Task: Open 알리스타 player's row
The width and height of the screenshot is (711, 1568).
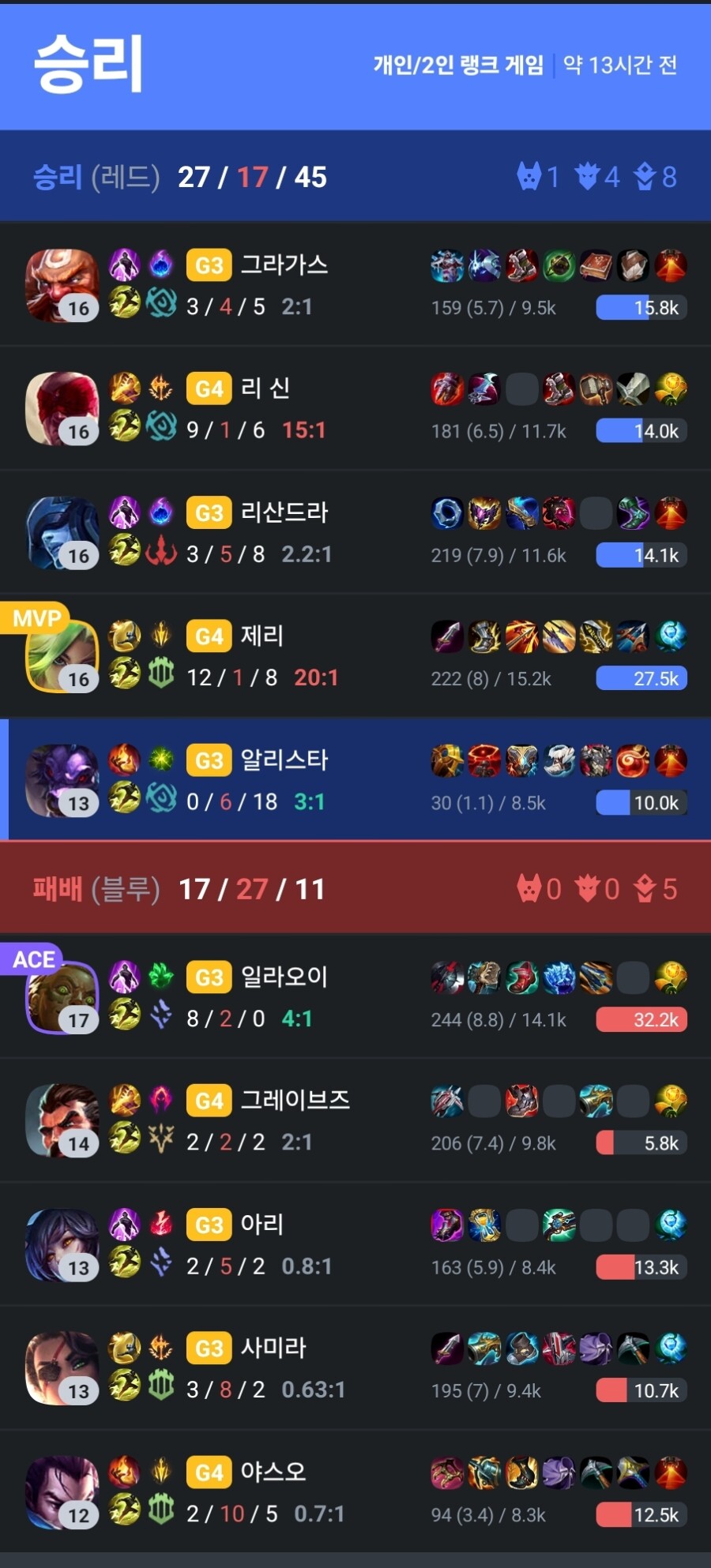Action: coord(355,780)
